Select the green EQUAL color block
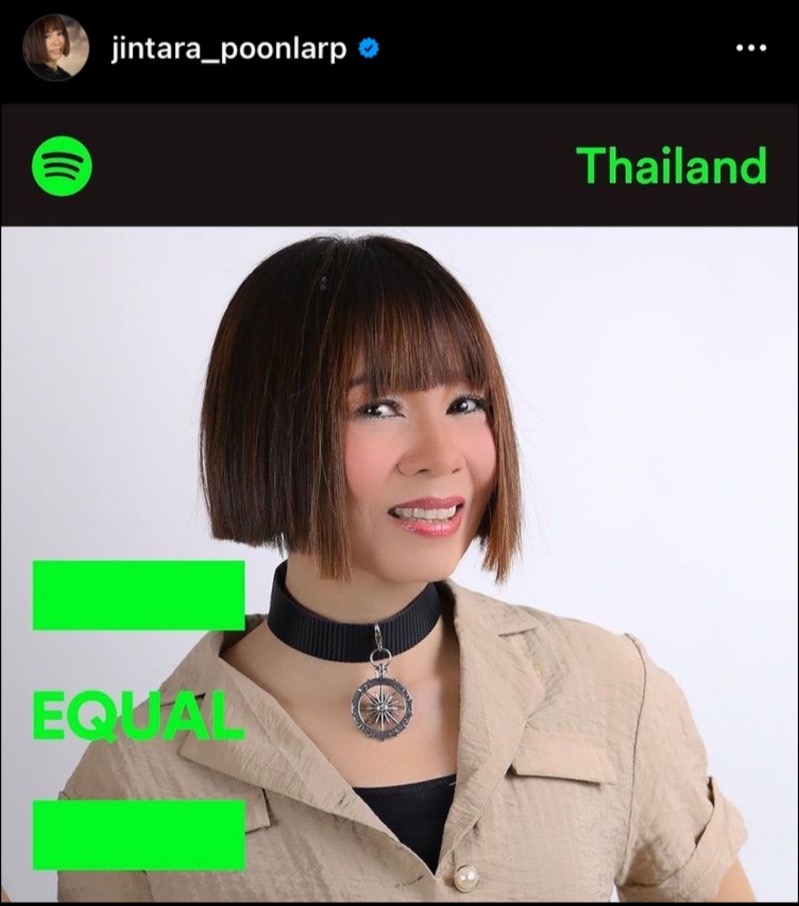Screen dimensions: 799x906 [139, 596]
